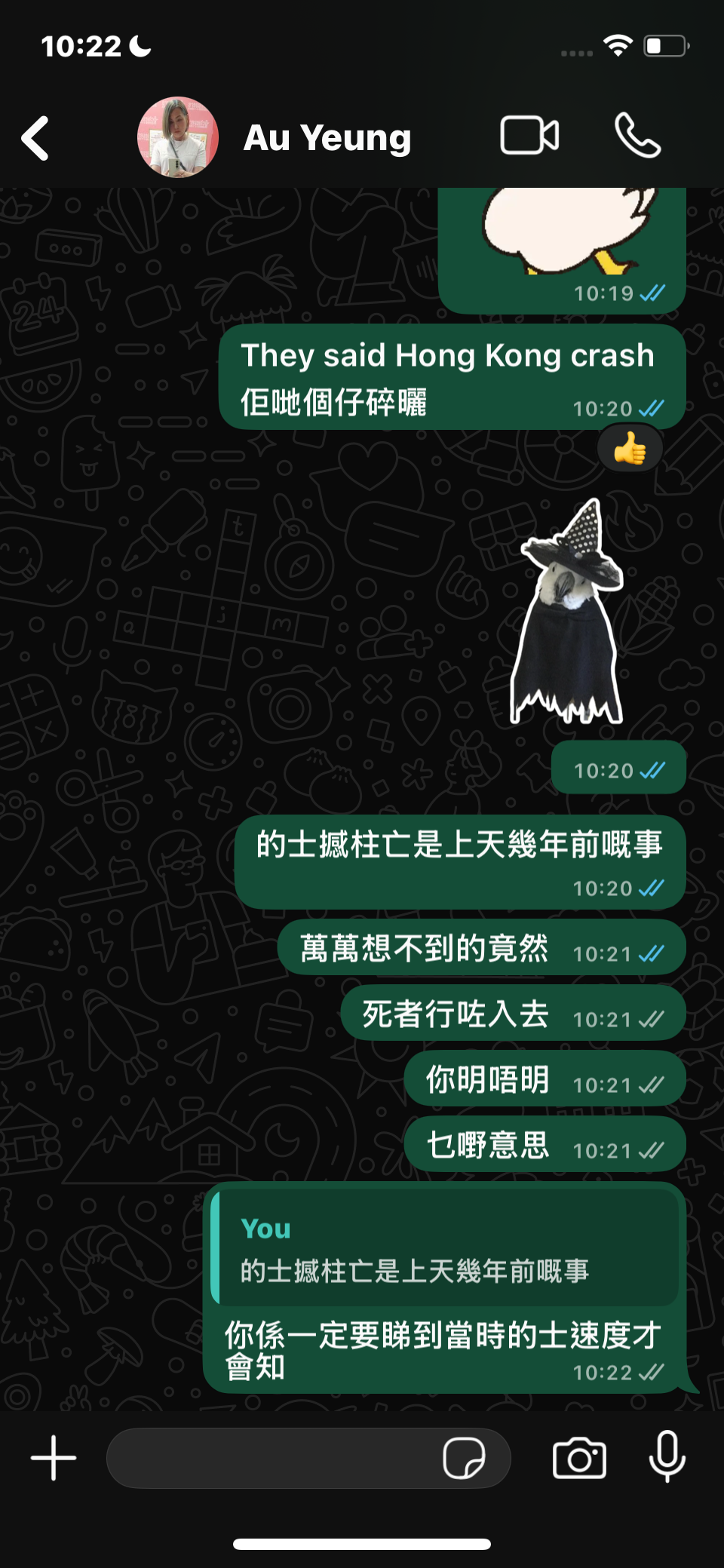Open the attachment plus menu
724x1568 pixels.
click(54, 1457)
